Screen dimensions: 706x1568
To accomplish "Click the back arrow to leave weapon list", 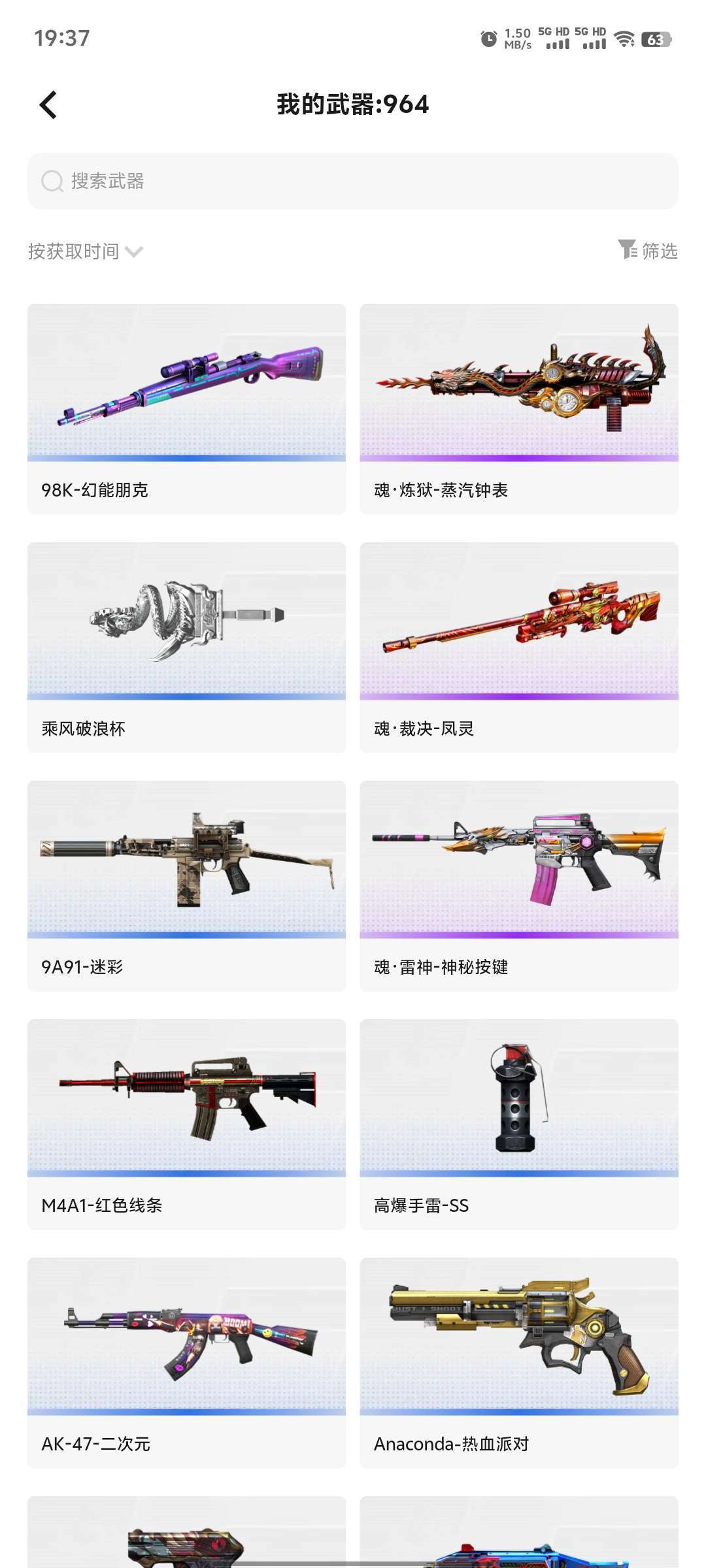I will (x=47, y=104).
